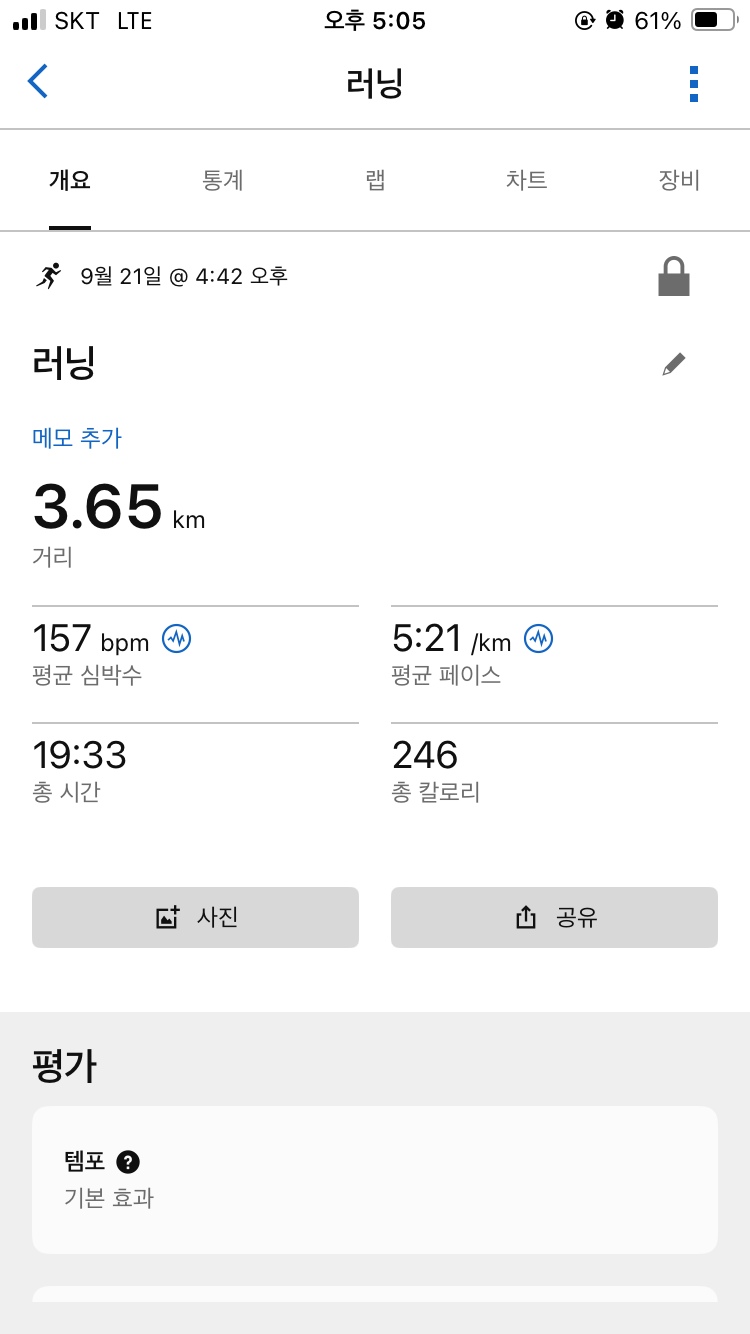Add a photo with 사진 button
Image resolution: width=750 pixels, height=1334 pixels.
(x=195, y=917)
